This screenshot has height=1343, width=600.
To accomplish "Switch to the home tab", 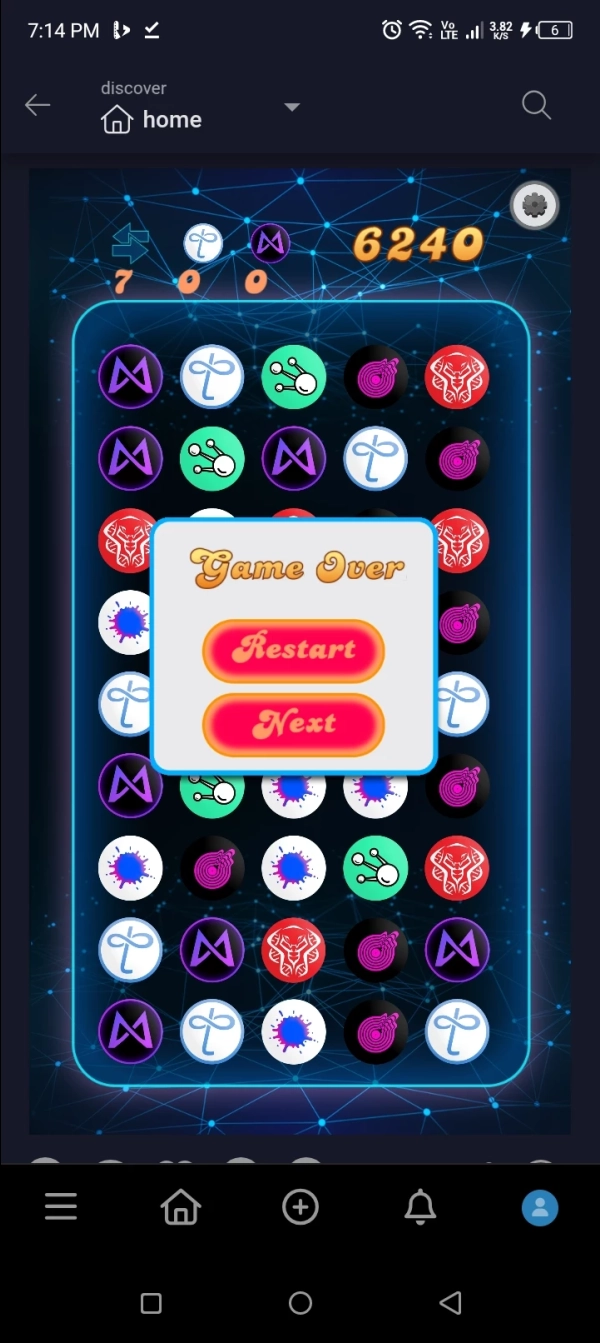I will 181,1207.
